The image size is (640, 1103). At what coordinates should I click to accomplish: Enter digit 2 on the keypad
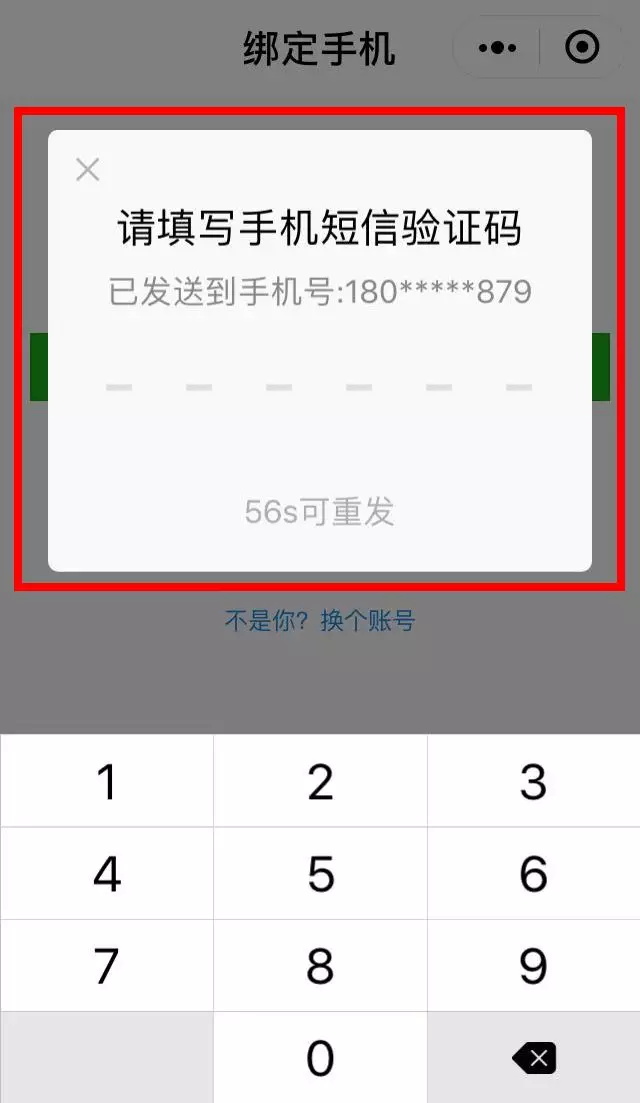(x=320, y=782)
